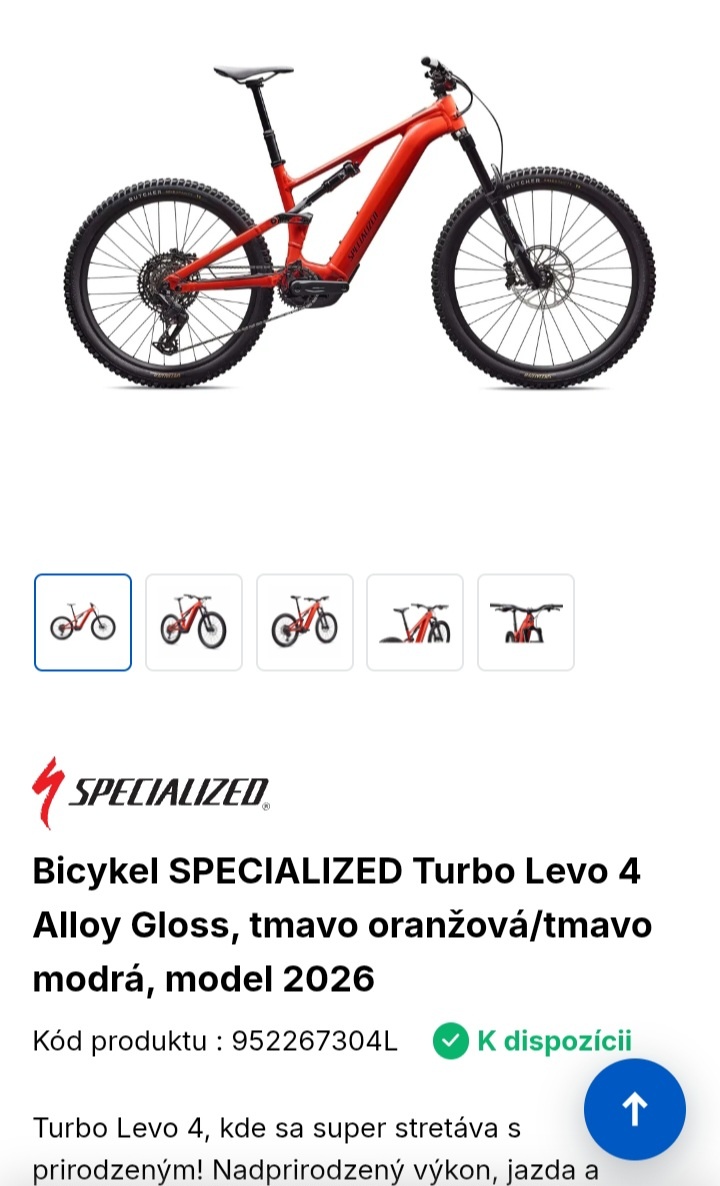Click the Specialized brand logo
The width and height of the screenshot is (720, 1186).
(x=150, y=790)
